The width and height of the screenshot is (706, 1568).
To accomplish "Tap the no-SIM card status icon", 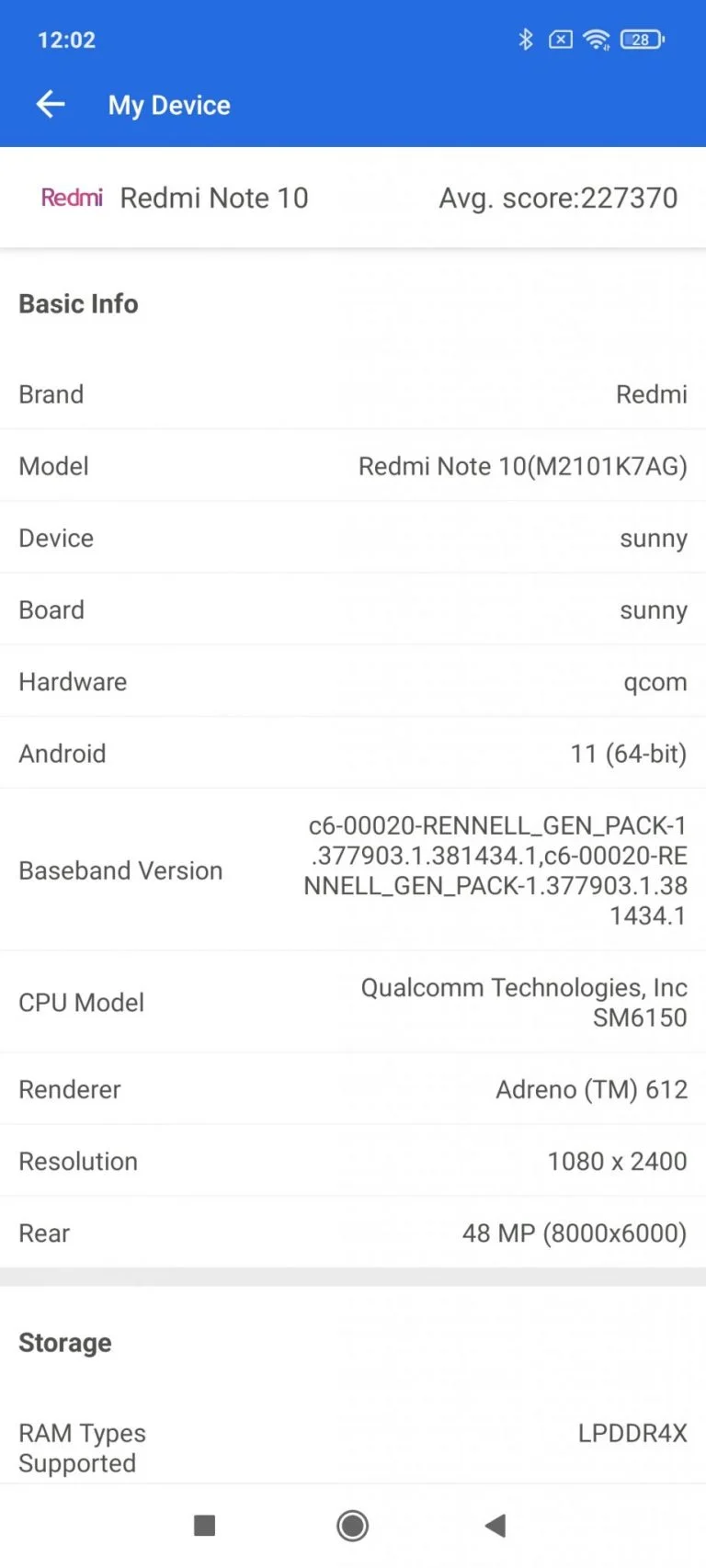I will pyautogui.click(x=561, y=39).
